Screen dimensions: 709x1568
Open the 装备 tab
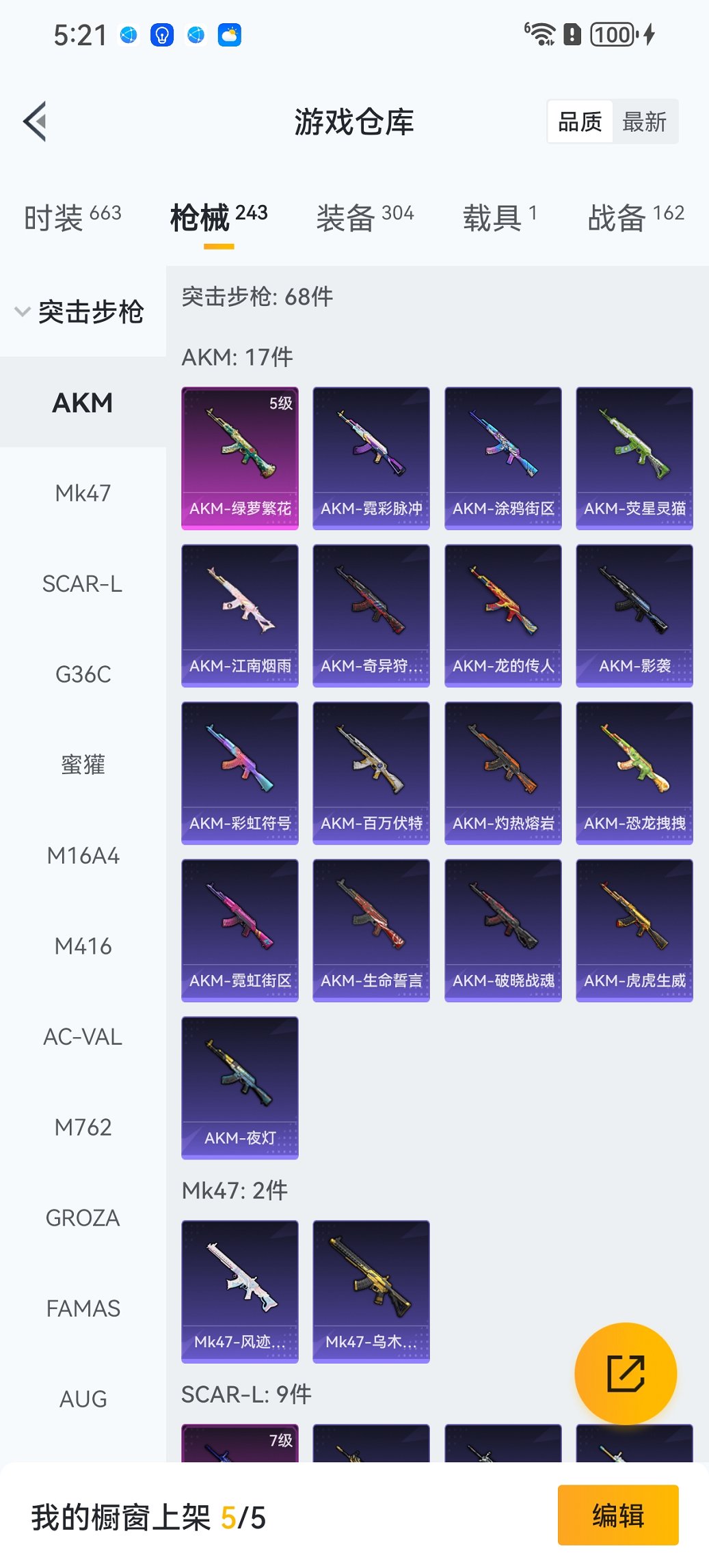(364, 217)
